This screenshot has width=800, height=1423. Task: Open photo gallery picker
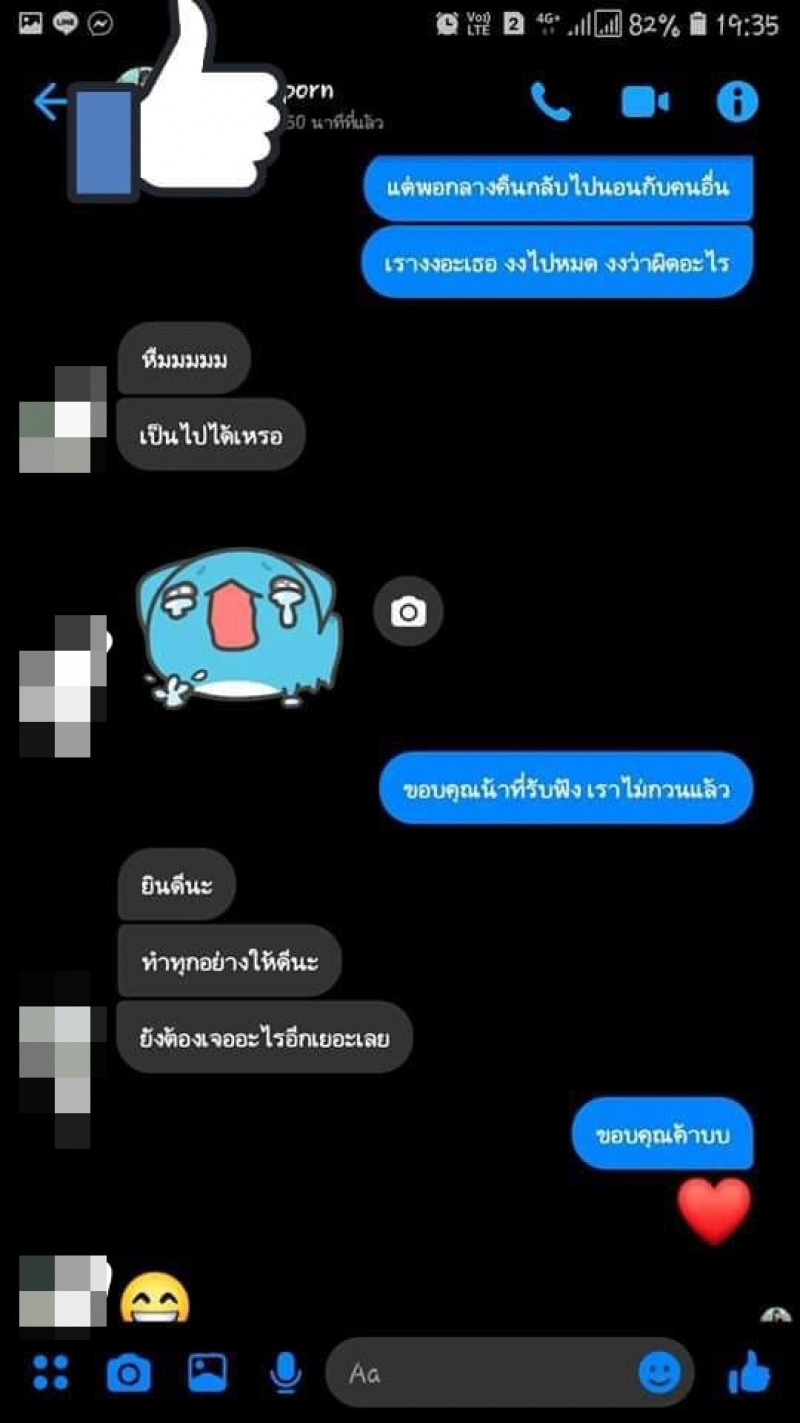tap(207, 1374)
